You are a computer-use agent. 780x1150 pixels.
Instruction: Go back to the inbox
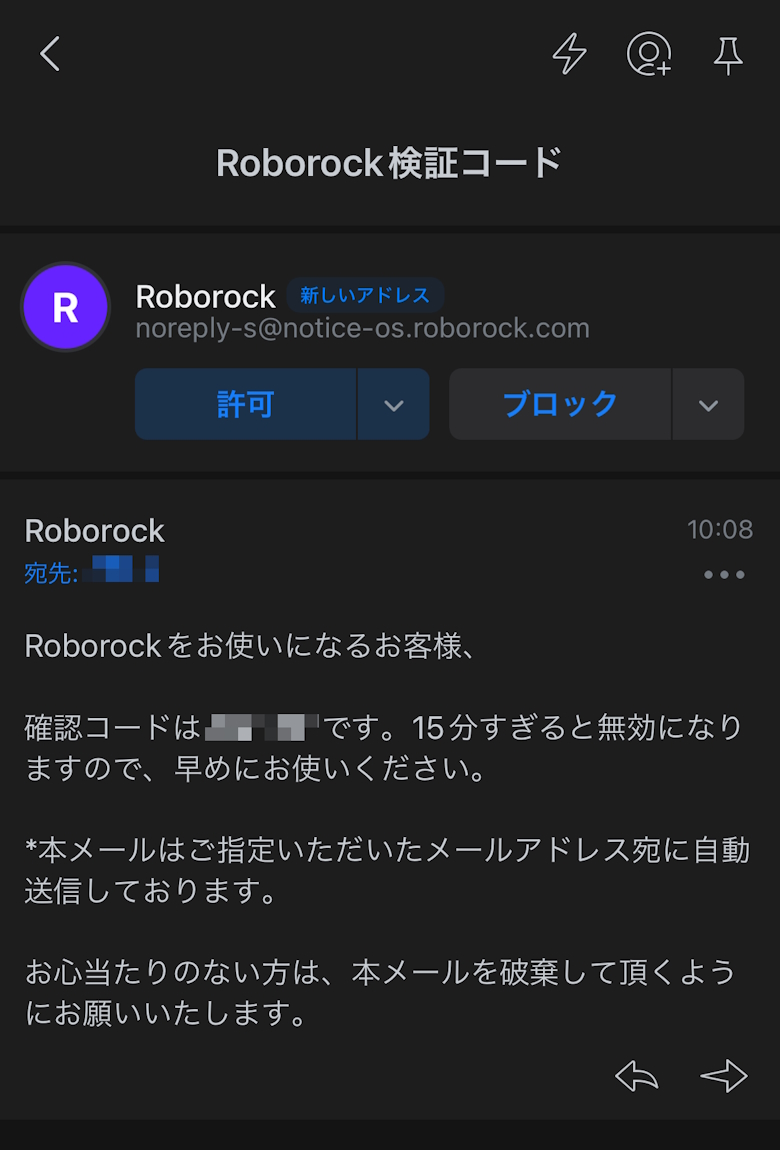pyautogui.click(x=50, y=54)
